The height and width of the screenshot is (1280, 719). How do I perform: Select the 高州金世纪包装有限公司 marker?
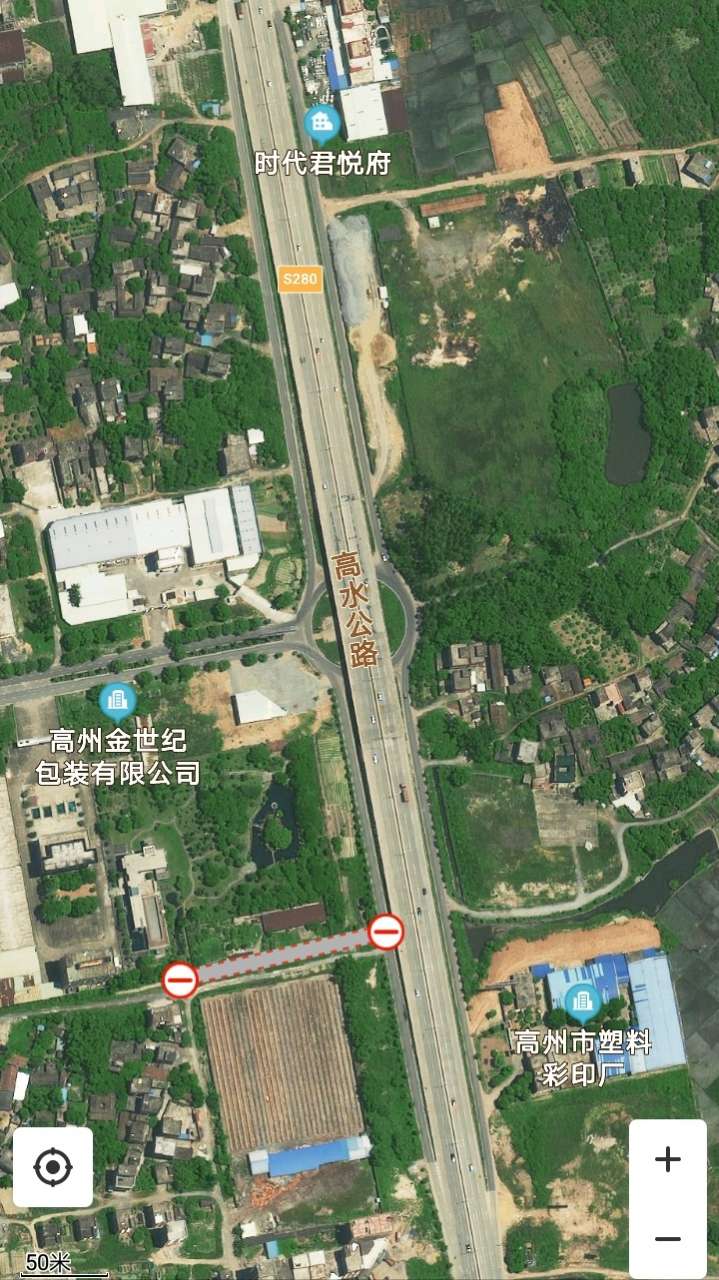coord(118,702)
